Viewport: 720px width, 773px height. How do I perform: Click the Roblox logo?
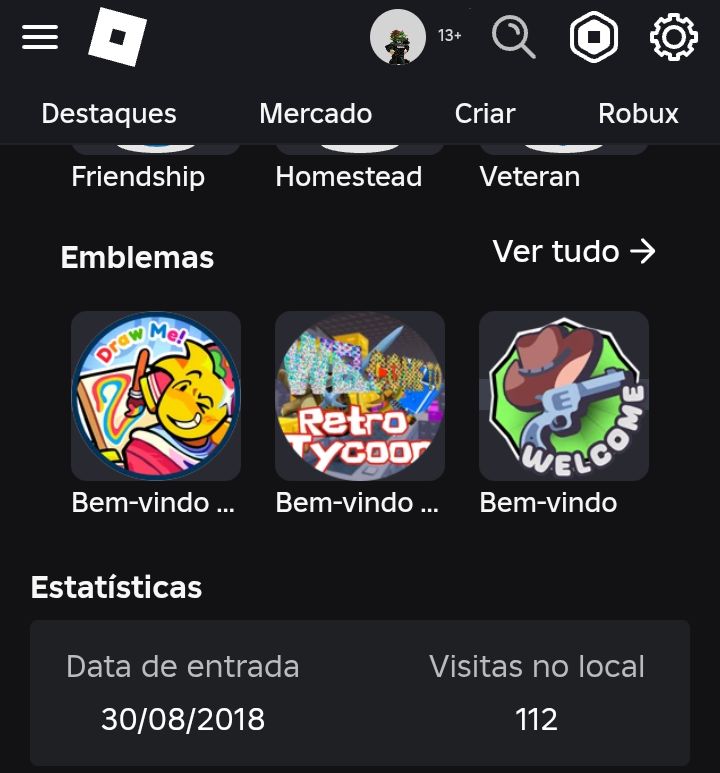(116, 37)
